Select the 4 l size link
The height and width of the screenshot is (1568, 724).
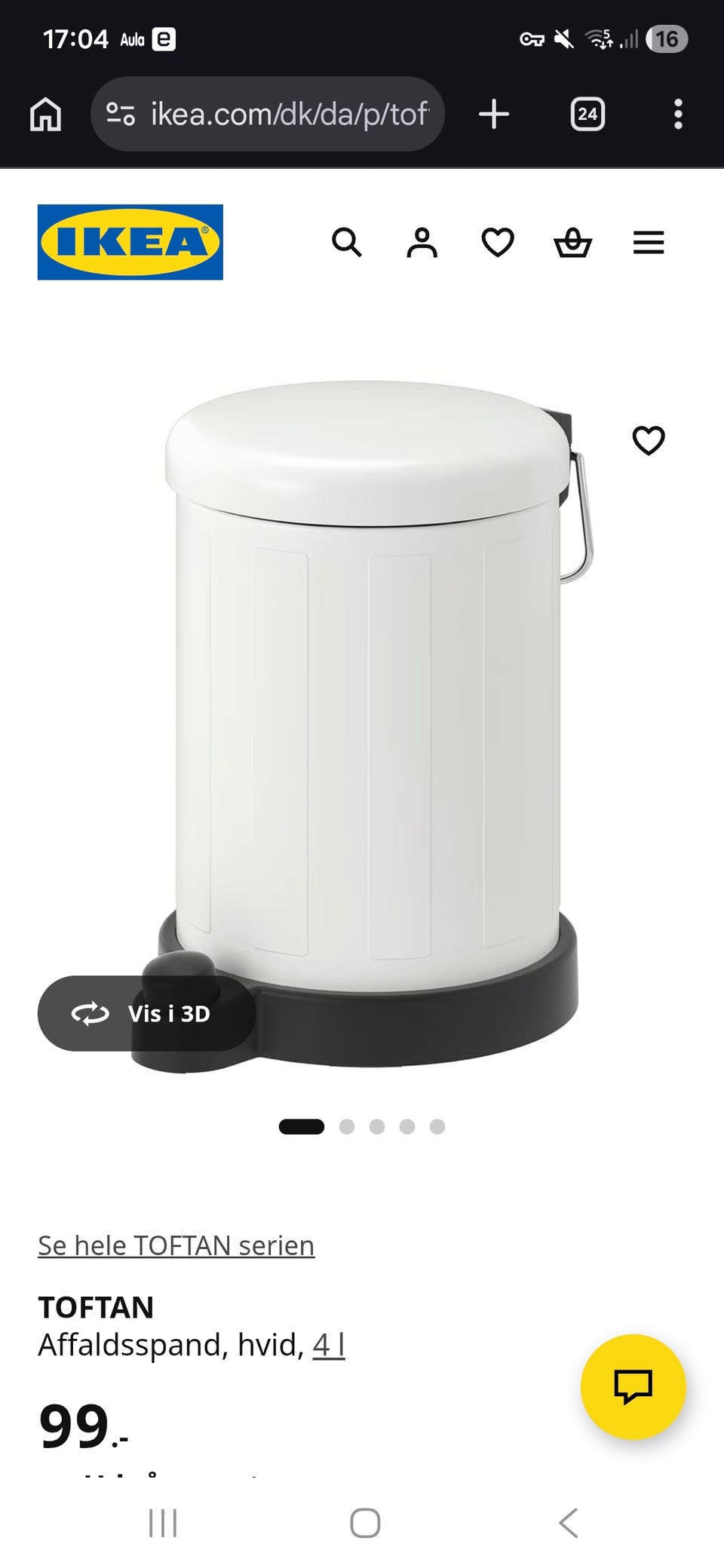(x=329, y=1345)
